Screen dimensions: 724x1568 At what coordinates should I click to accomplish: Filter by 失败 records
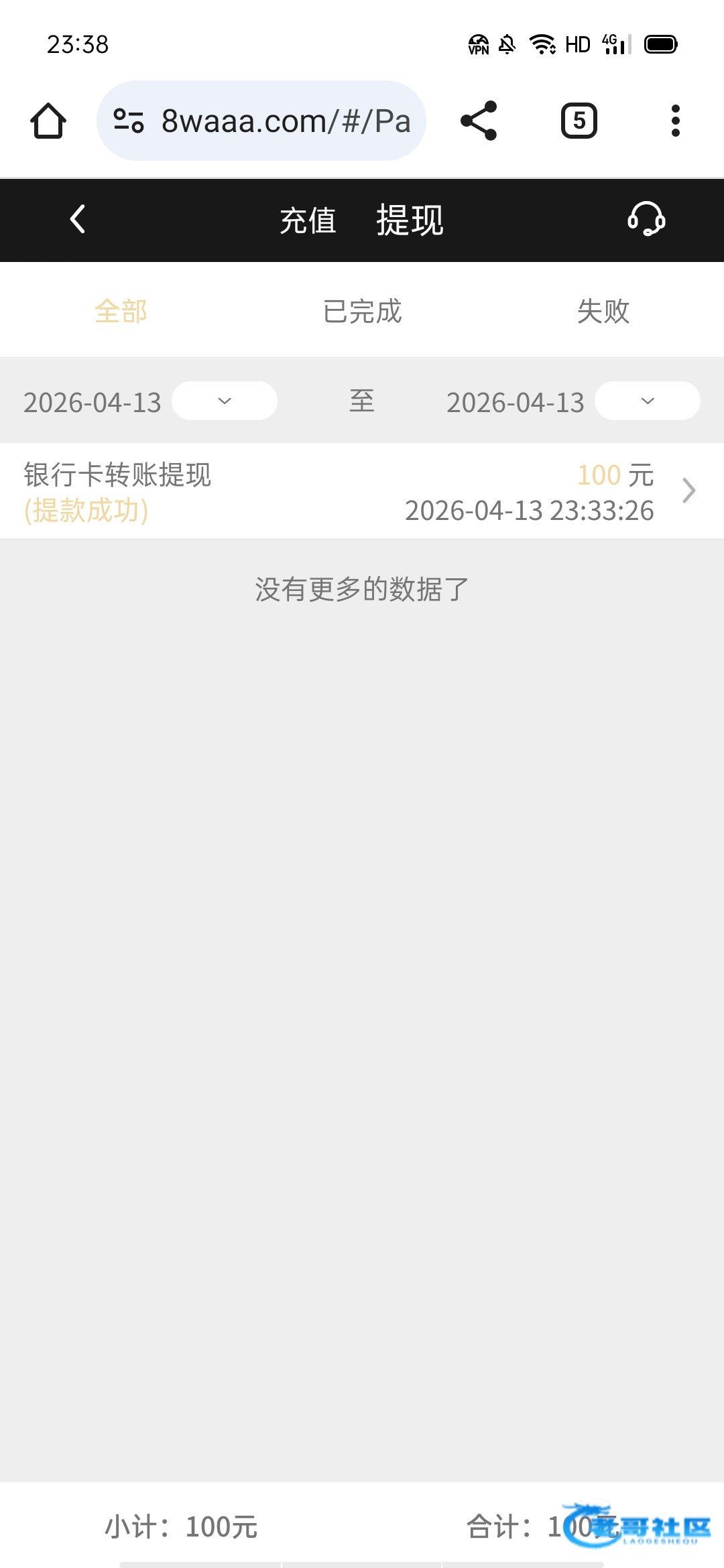[603, 312]
